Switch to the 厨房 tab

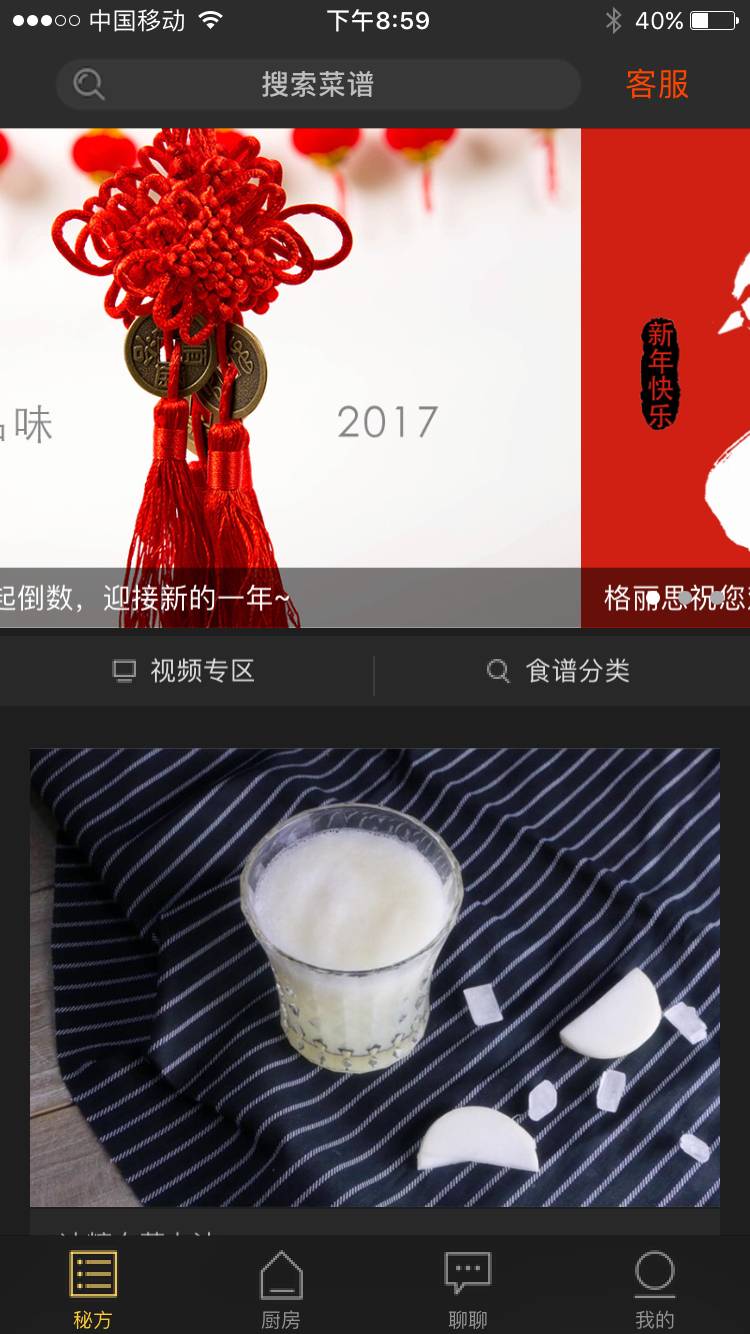281,1288
